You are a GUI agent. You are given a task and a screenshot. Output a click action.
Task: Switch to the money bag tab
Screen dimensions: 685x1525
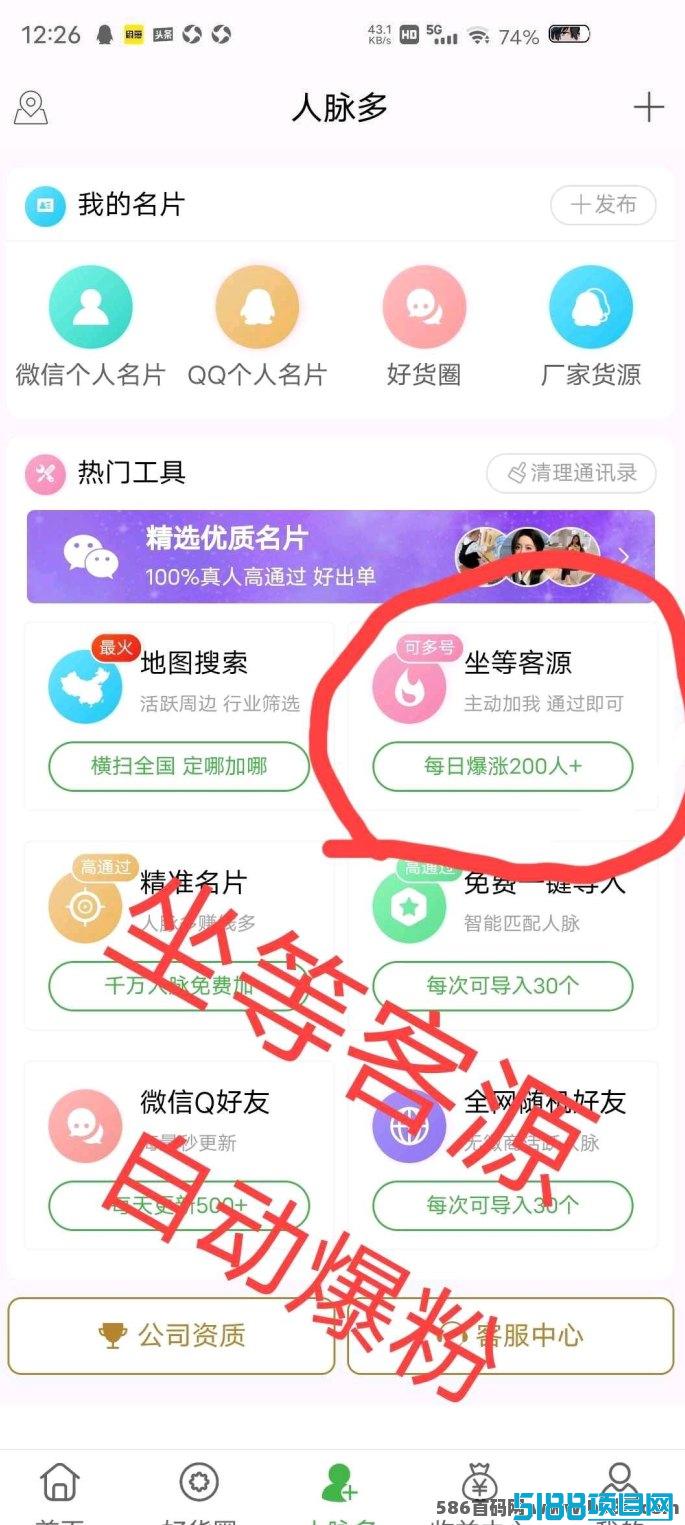point(479,1490)
